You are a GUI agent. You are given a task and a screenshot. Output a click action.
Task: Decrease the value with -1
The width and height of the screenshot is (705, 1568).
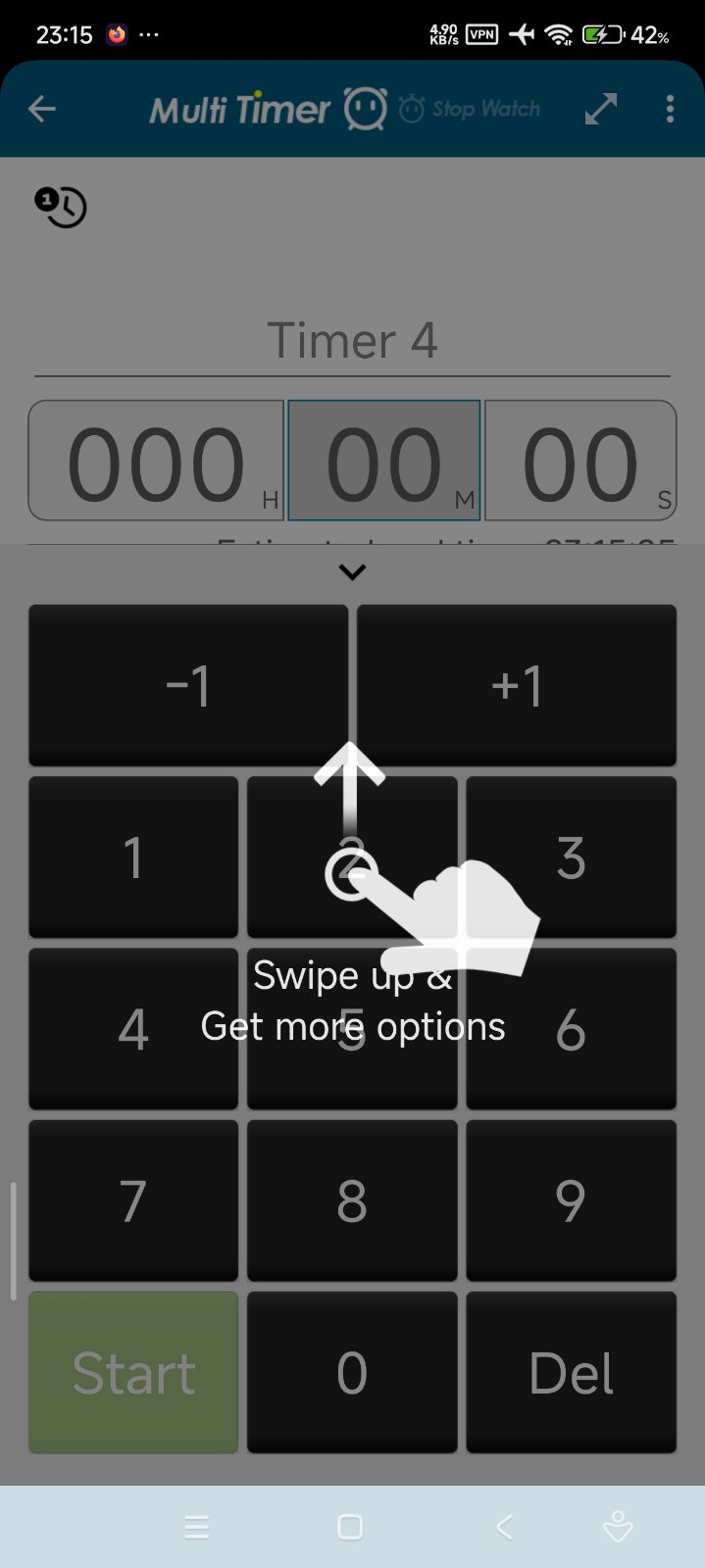coord(188,685)
